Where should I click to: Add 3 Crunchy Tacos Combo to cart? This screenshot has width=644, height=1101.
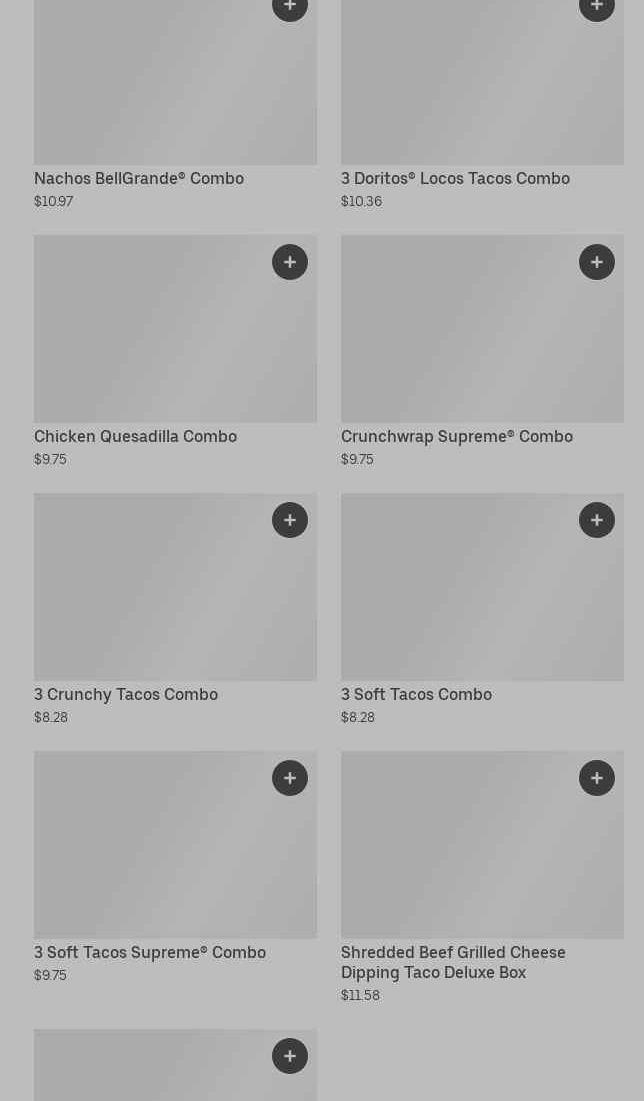pos(290,520)
